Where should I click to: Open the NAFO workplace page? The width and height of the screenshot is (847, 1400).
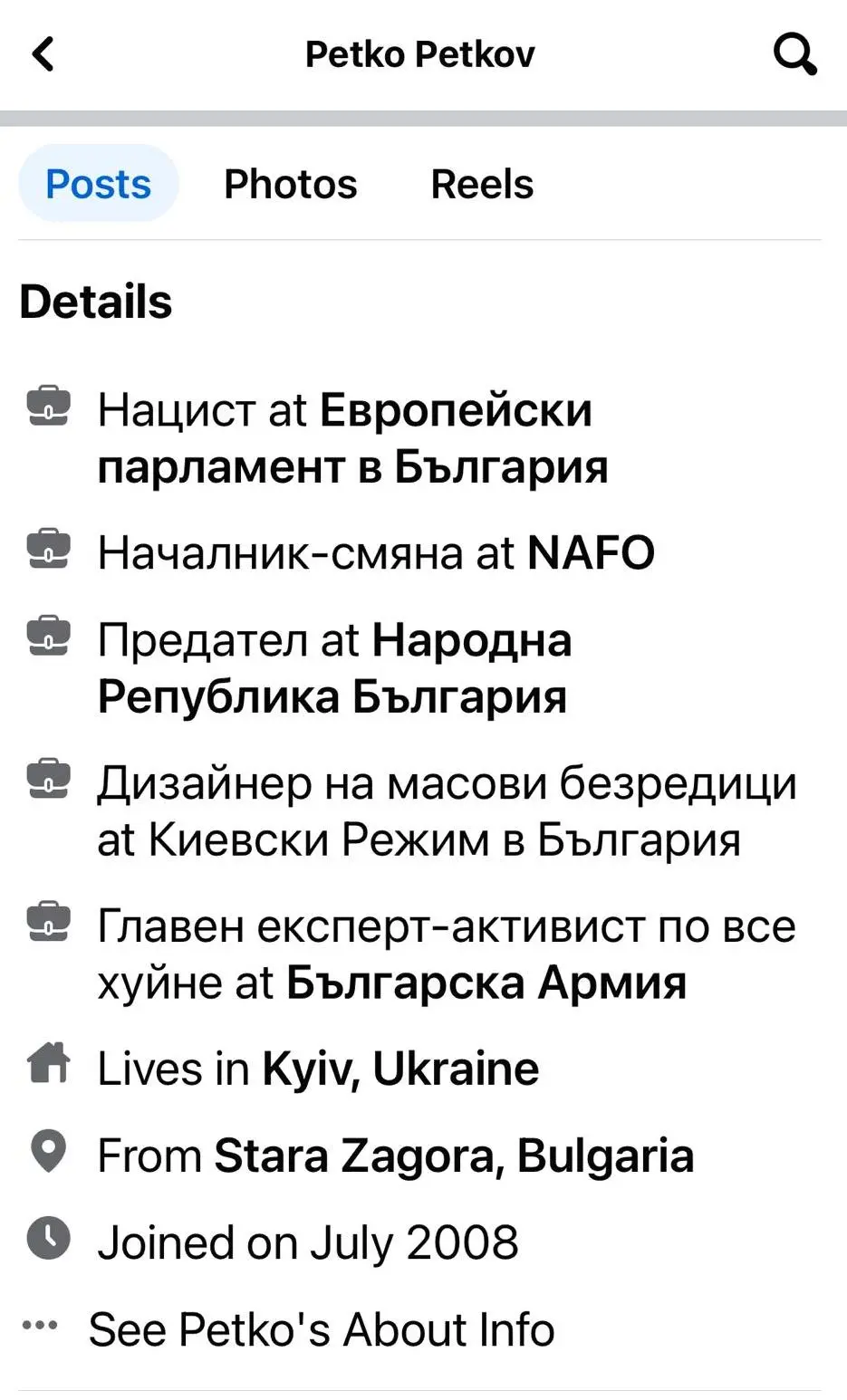[591, 552]
